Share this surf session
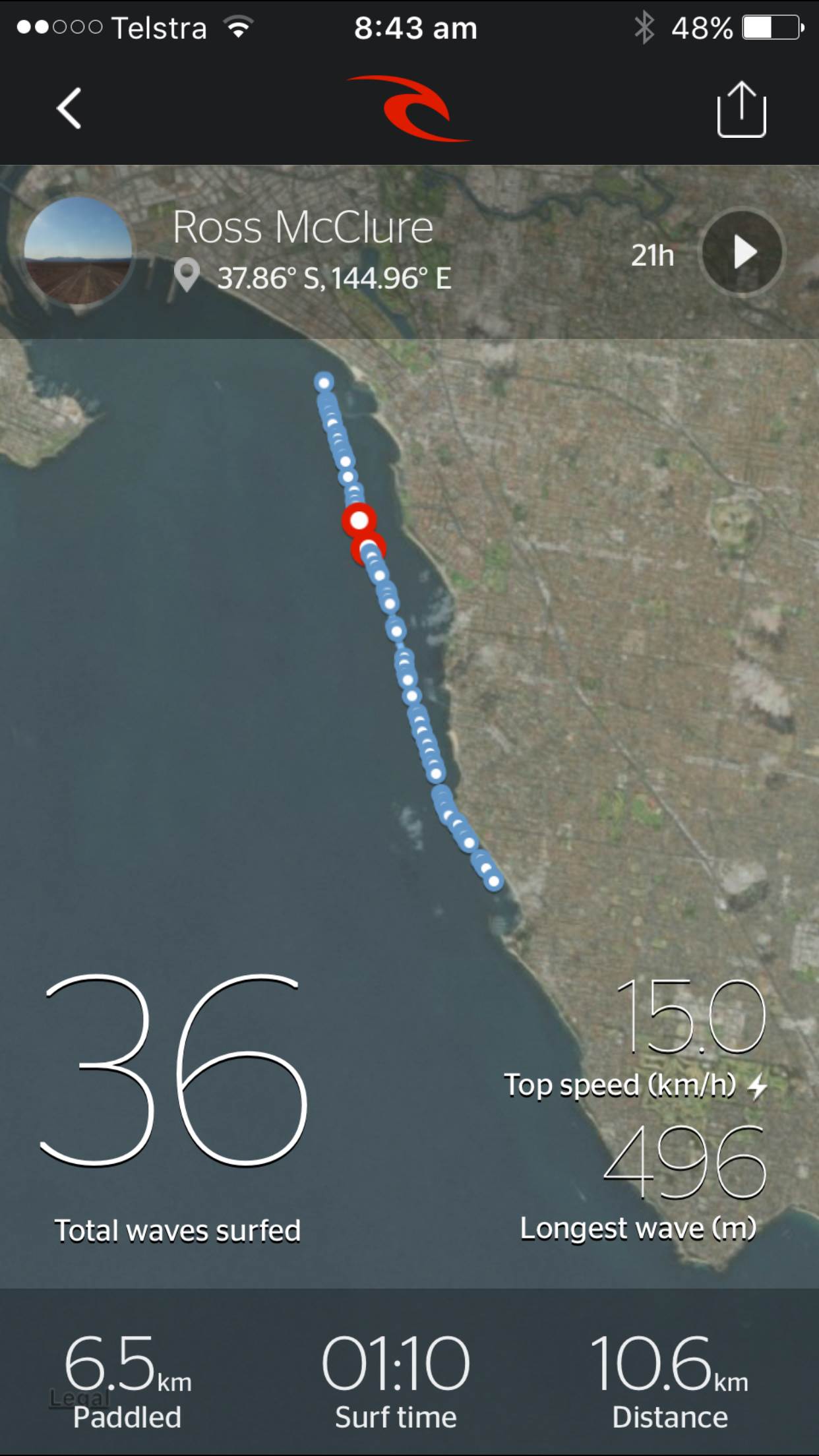 pyautogui.click(x=741, y=109)
